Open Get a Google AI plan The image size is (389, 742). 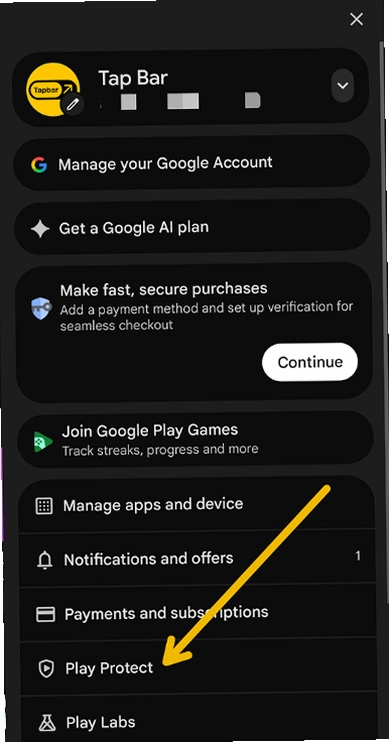point(193,228)
